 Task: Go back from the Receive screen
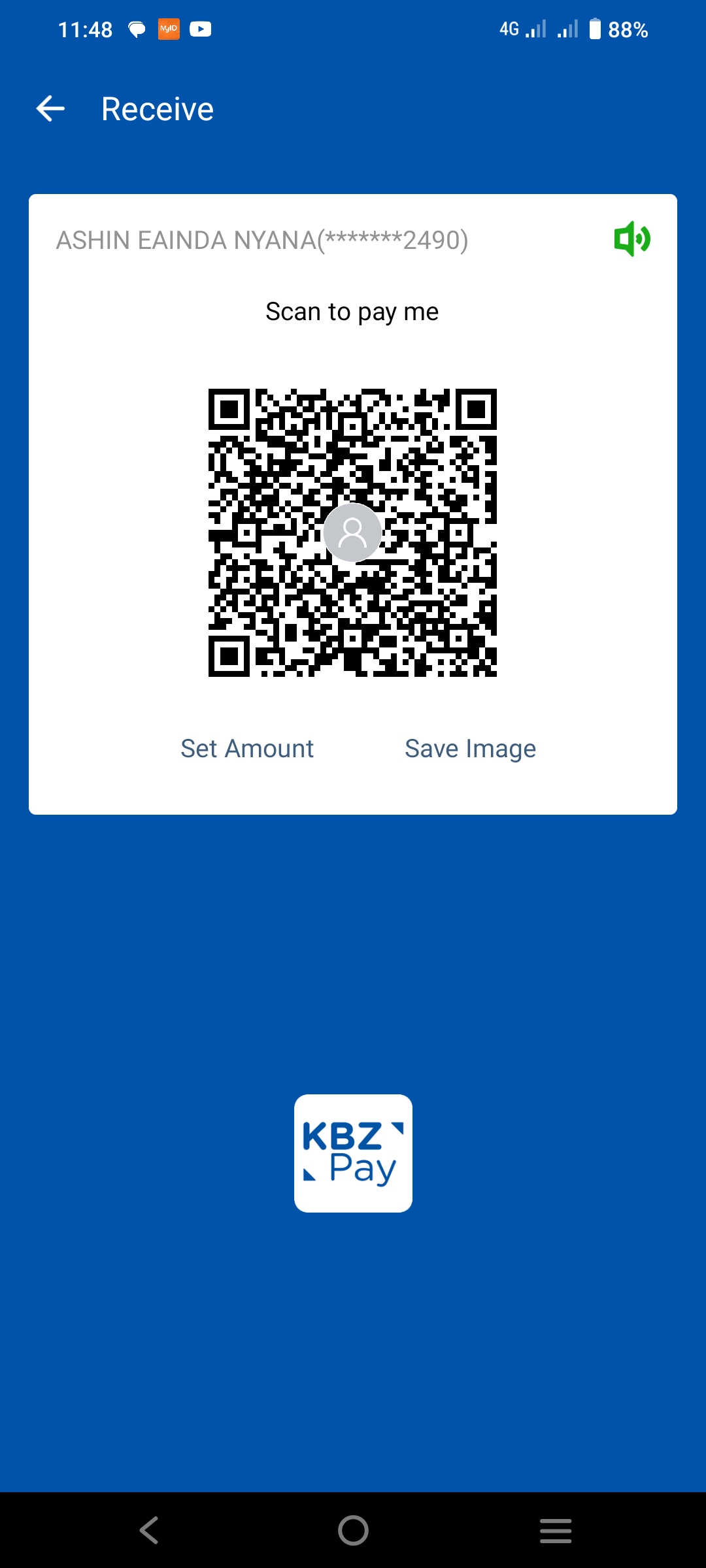click(x=50, y=108)
